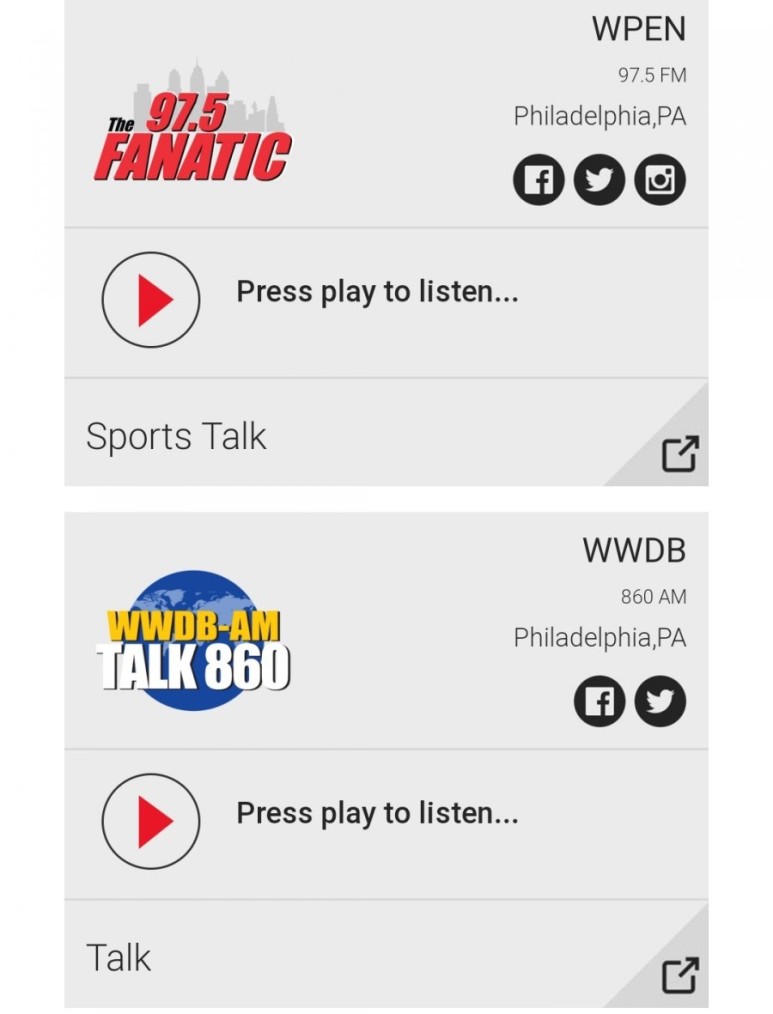Play the WWDB 860 AM station

pyautogui.click(x=151, y=821)
